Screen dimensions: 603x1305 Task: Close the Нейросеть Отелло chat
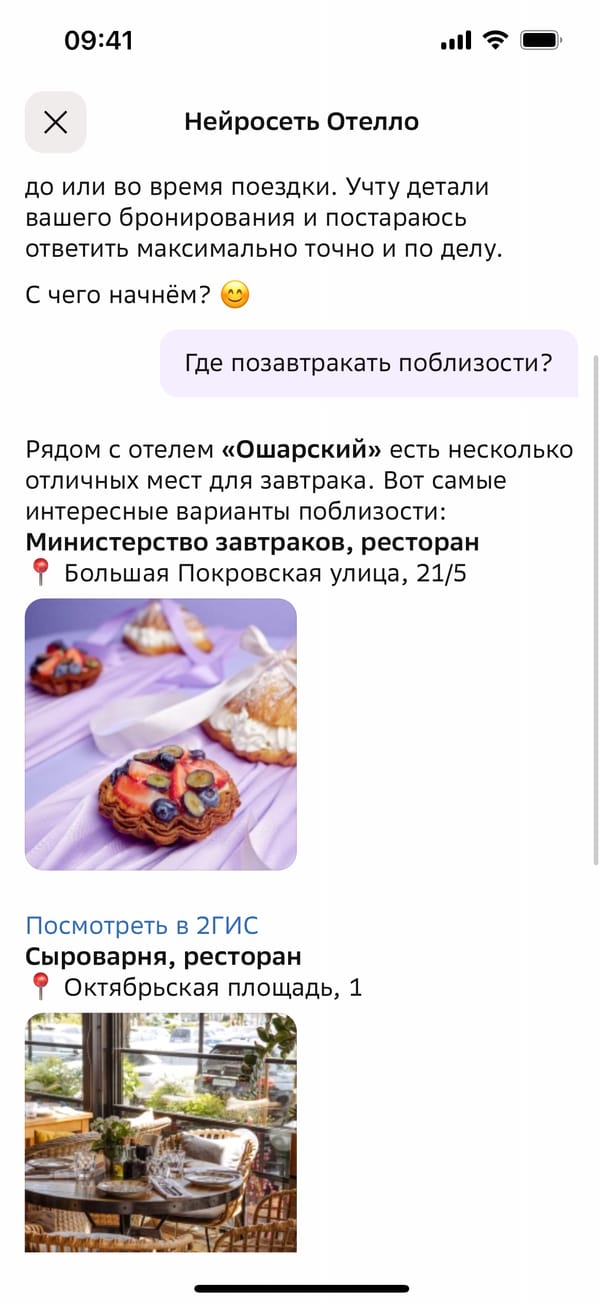tap(56, 122)
